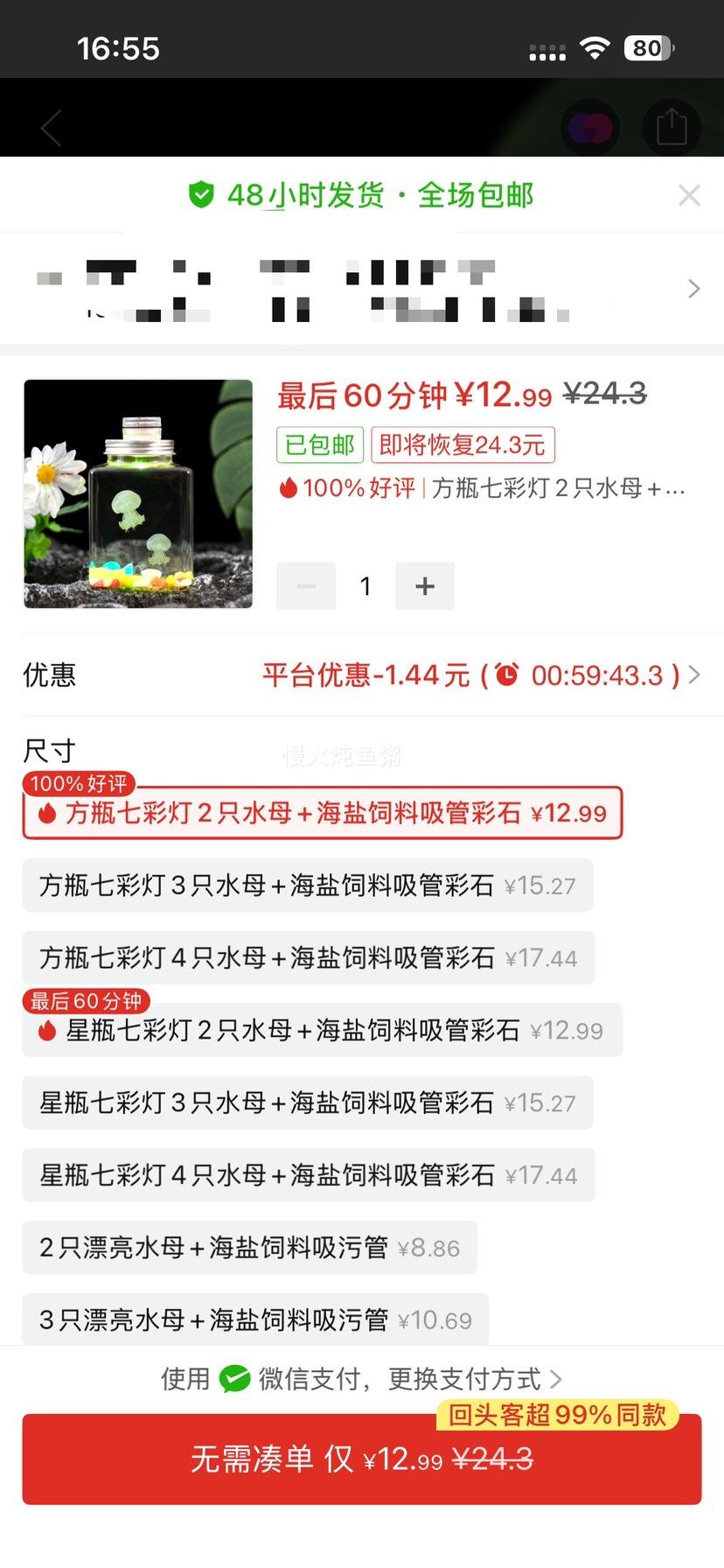Screen dimensions: 724x1568
Task: Tap the circular pink icon near the share button
Action: [590, 128]
